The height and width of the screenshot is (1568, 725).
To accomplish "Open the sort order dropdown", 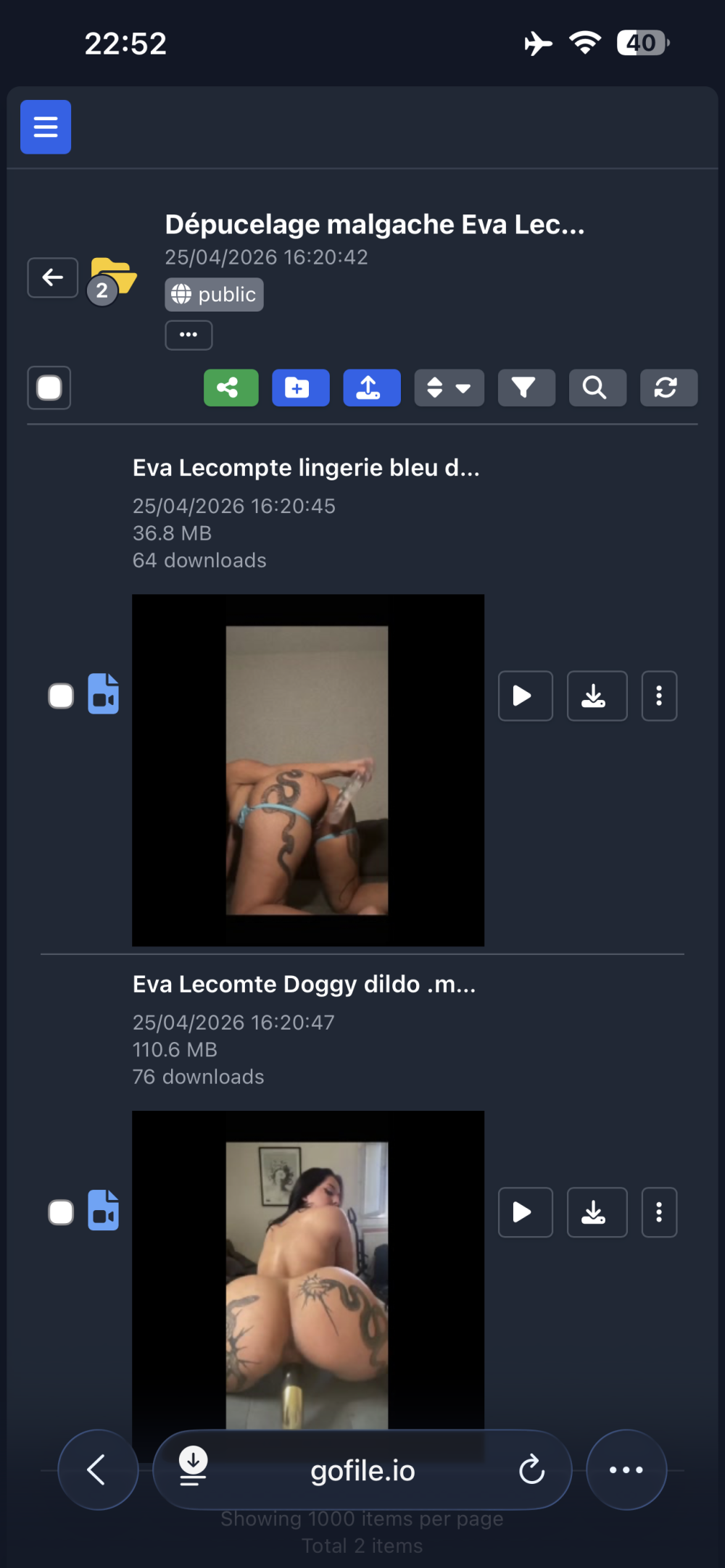I will (x=449, y=388).
